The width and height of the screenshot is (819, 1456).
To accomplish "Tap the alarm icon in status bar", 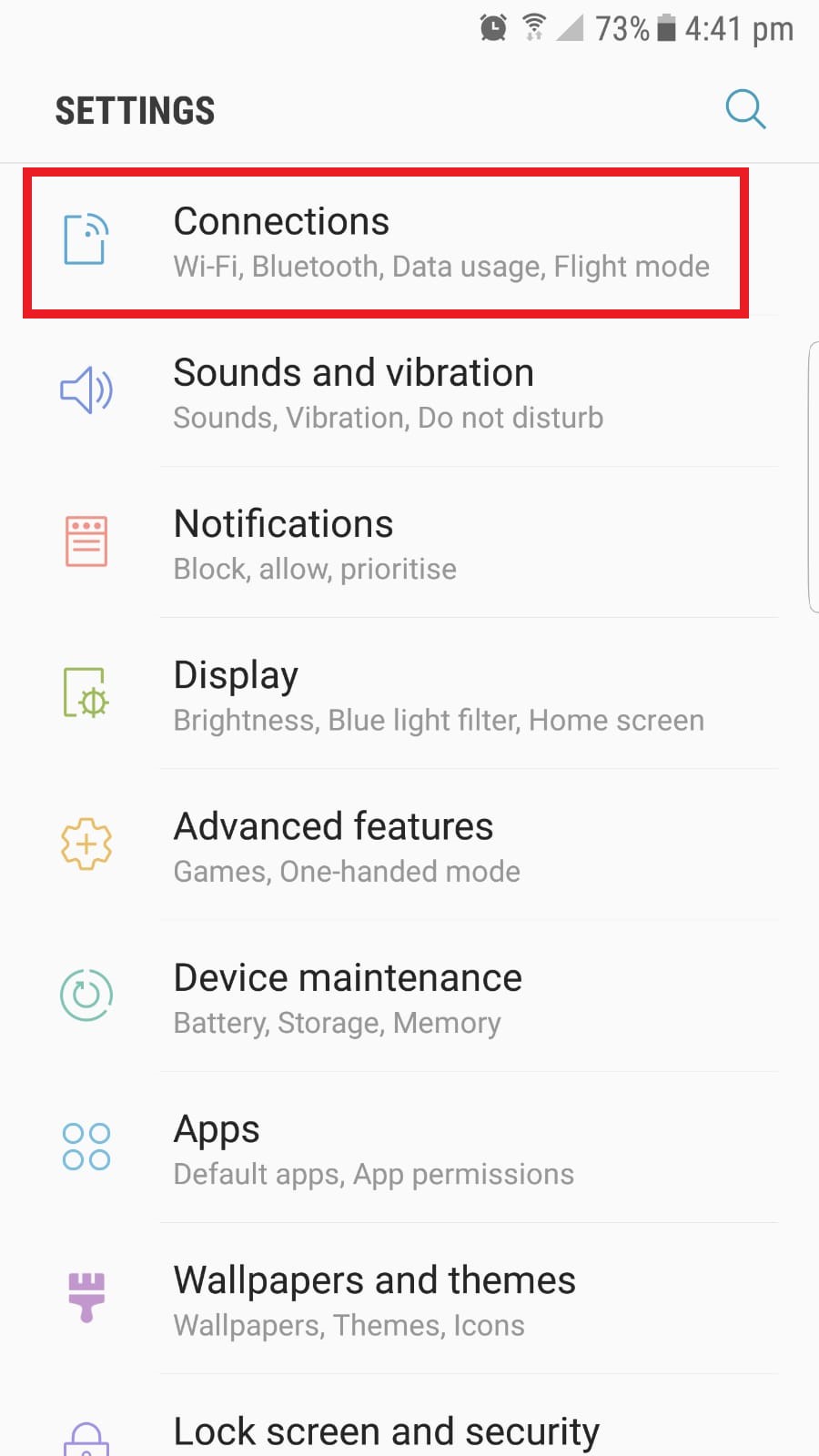I will (x=491, y=28).
